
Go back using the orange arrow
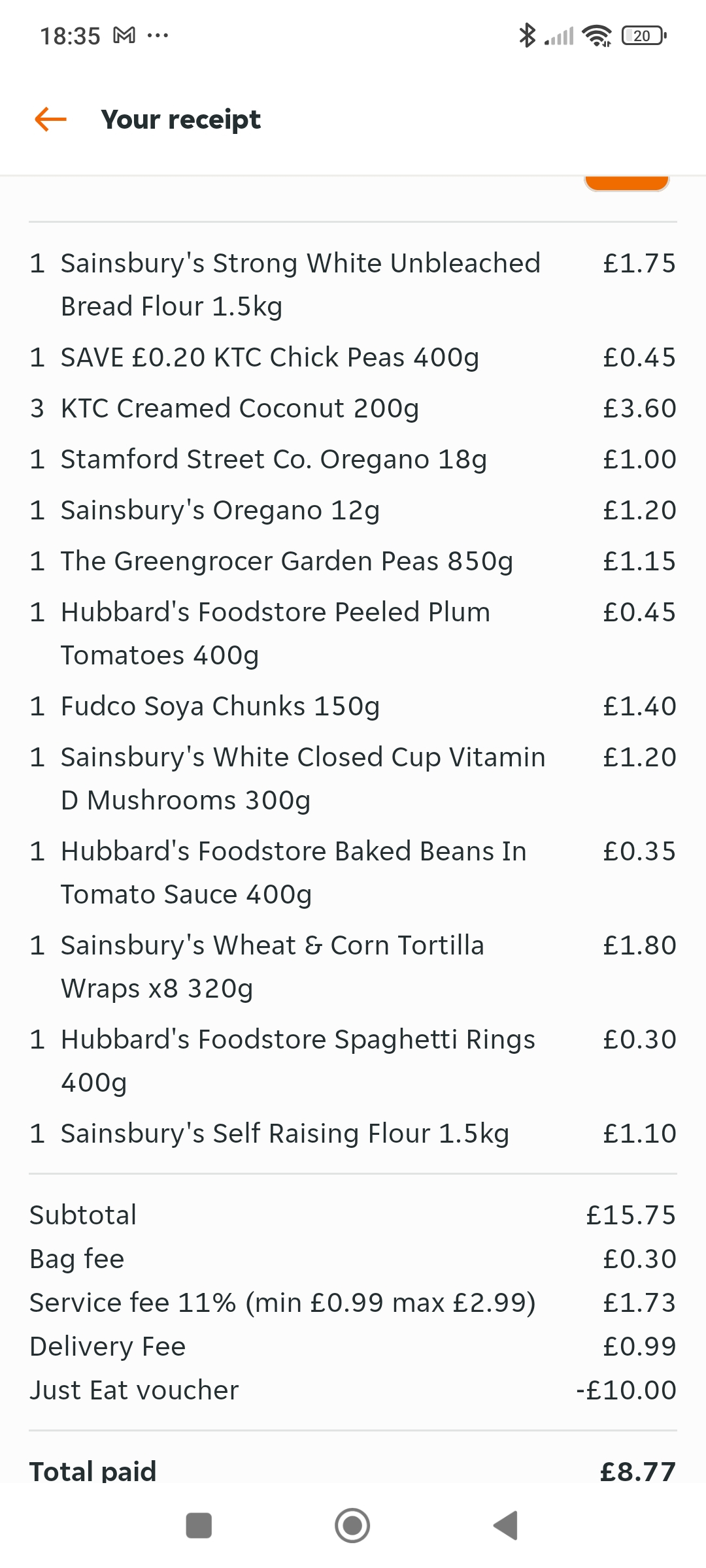pos(50,120)
